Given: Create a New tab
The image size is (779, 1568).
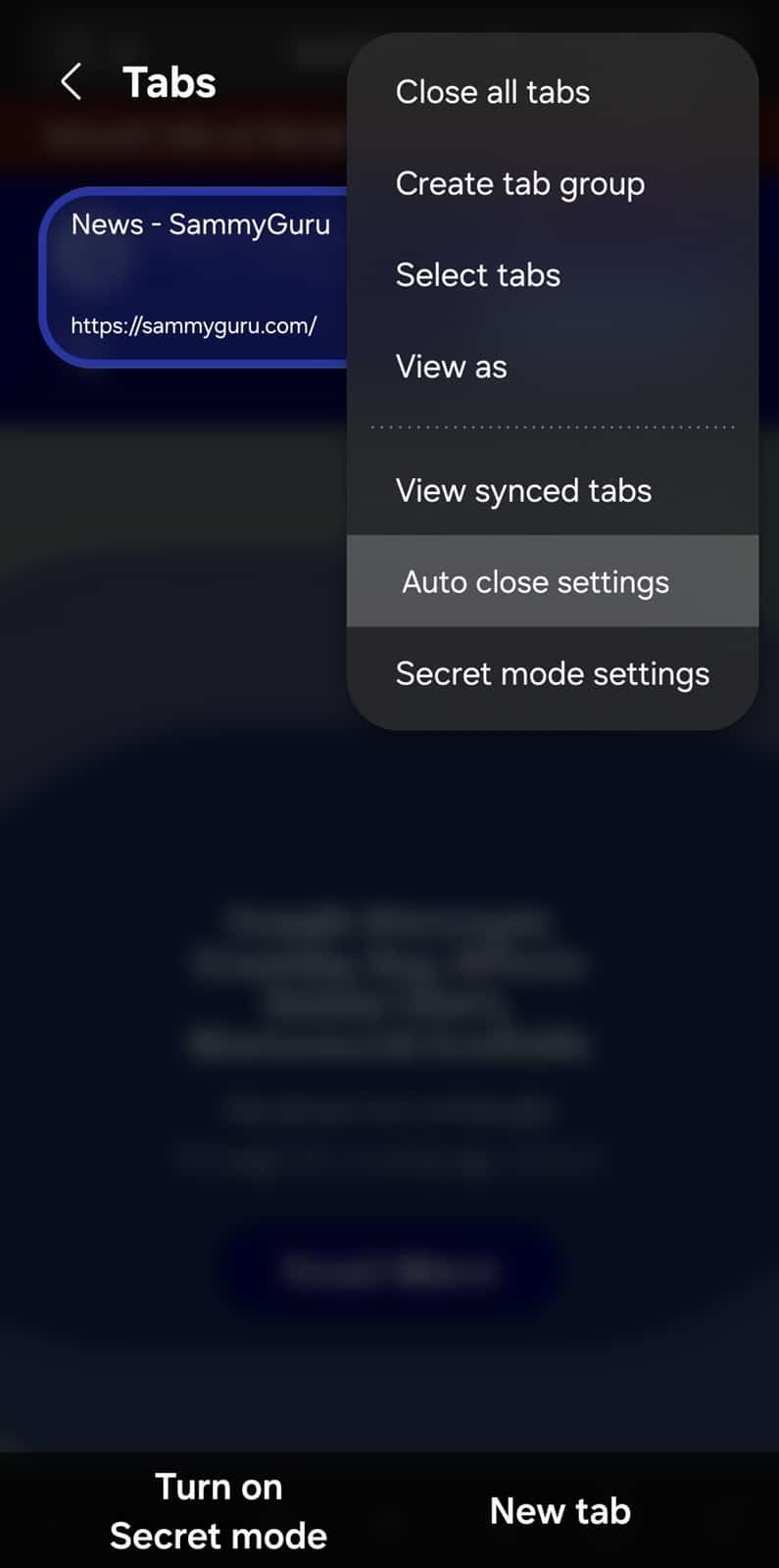Looking at the screenshot, I should [x=560, y=1510].
